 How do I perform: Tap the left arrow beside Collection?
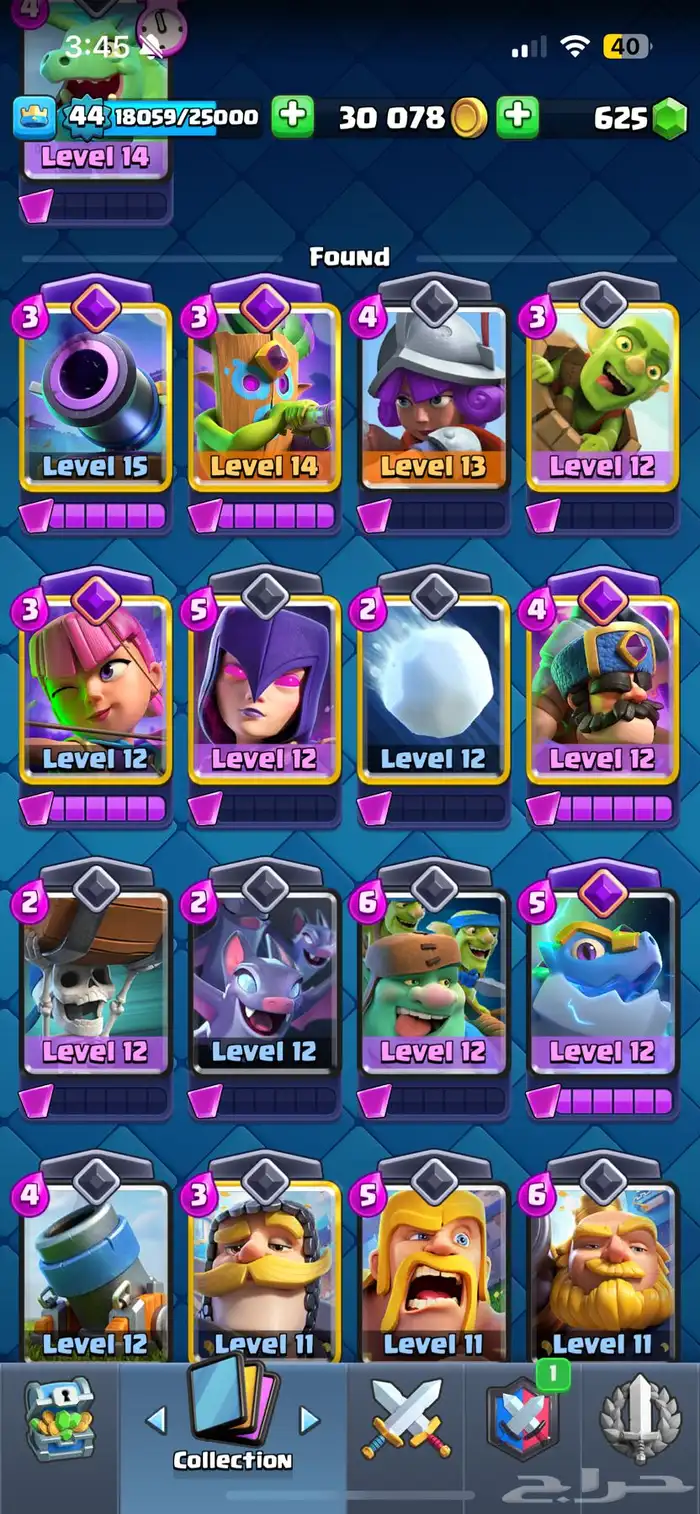click(x=156, y=1420)
